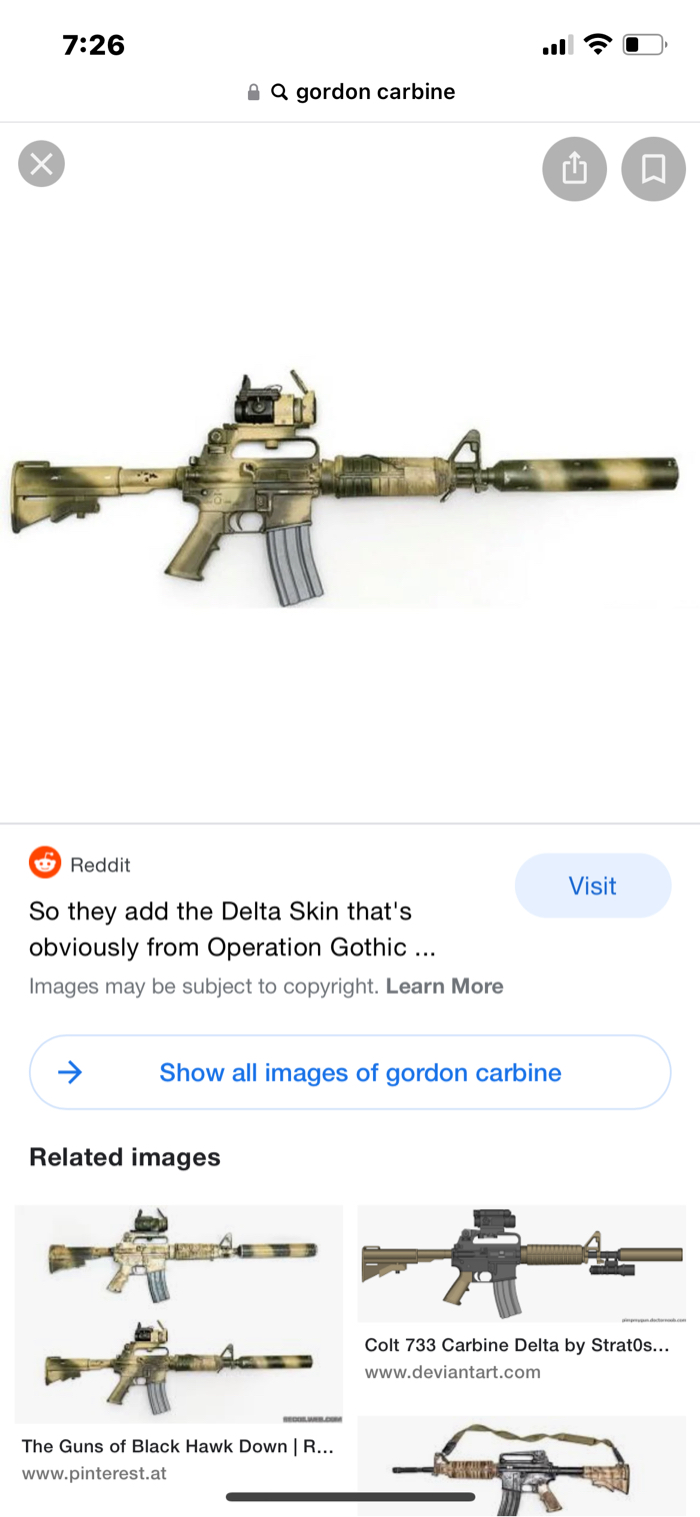Open The Guns of Black Hawk Down image
700x1517 pixels.
(x=179, y=1314)
